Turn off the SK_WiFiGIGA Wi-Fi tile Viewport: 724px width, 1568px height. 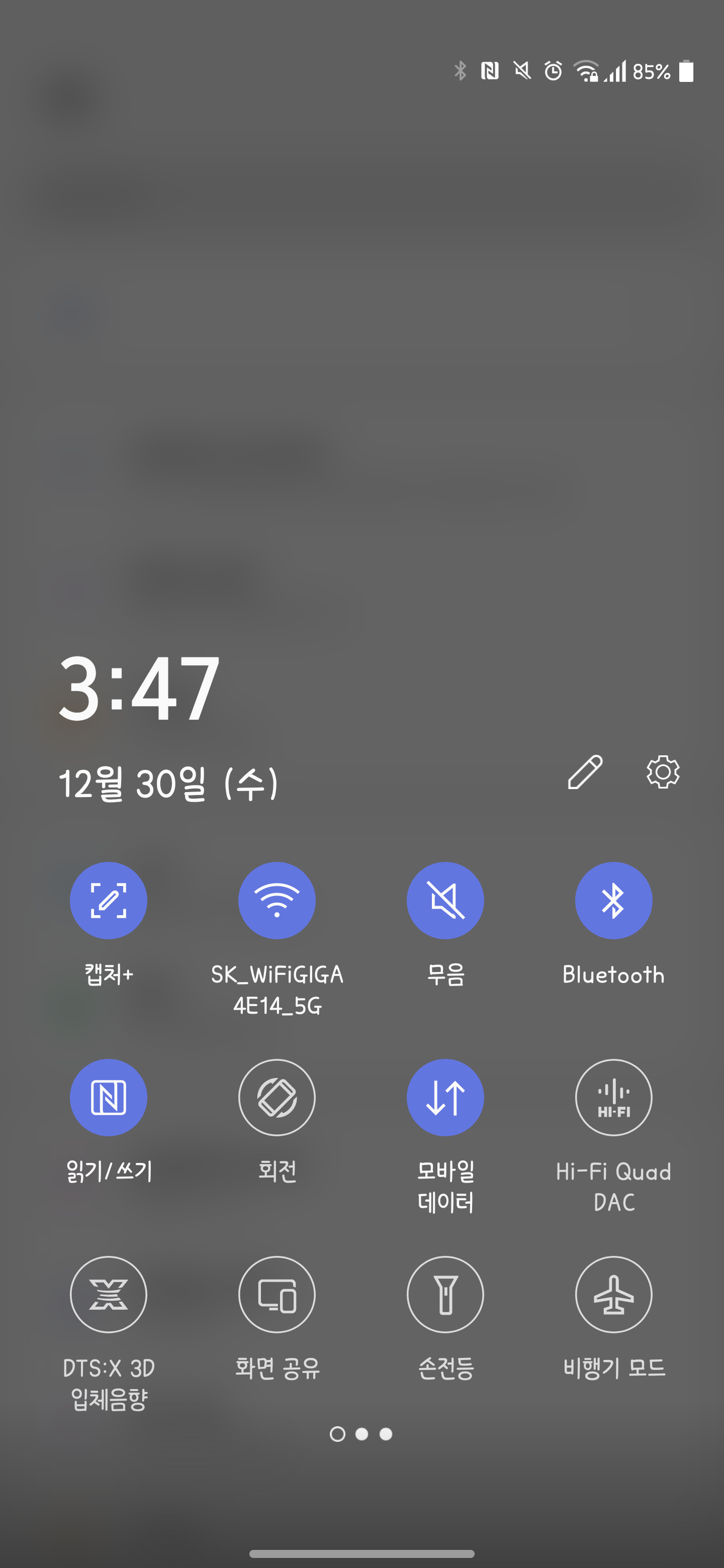pos(277,900)
